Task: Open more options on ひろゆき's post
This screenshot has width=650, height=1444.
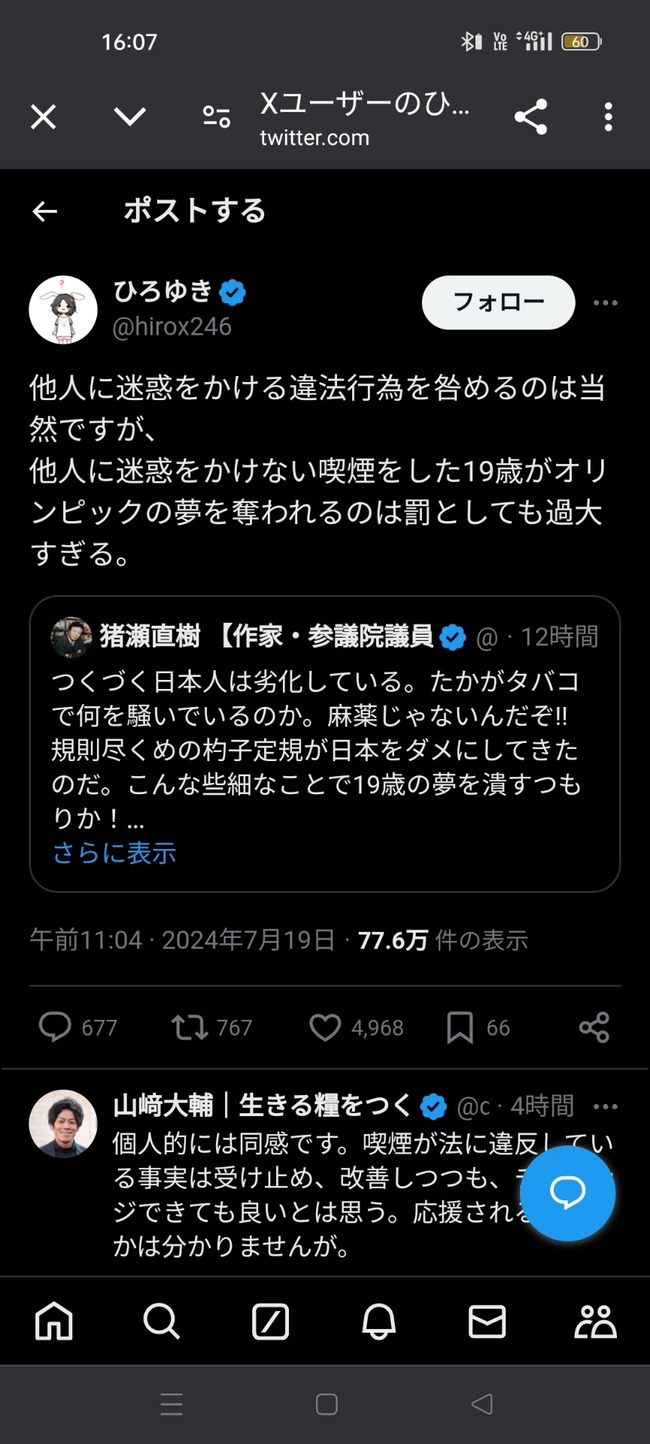Action: [x=606, y=303]
